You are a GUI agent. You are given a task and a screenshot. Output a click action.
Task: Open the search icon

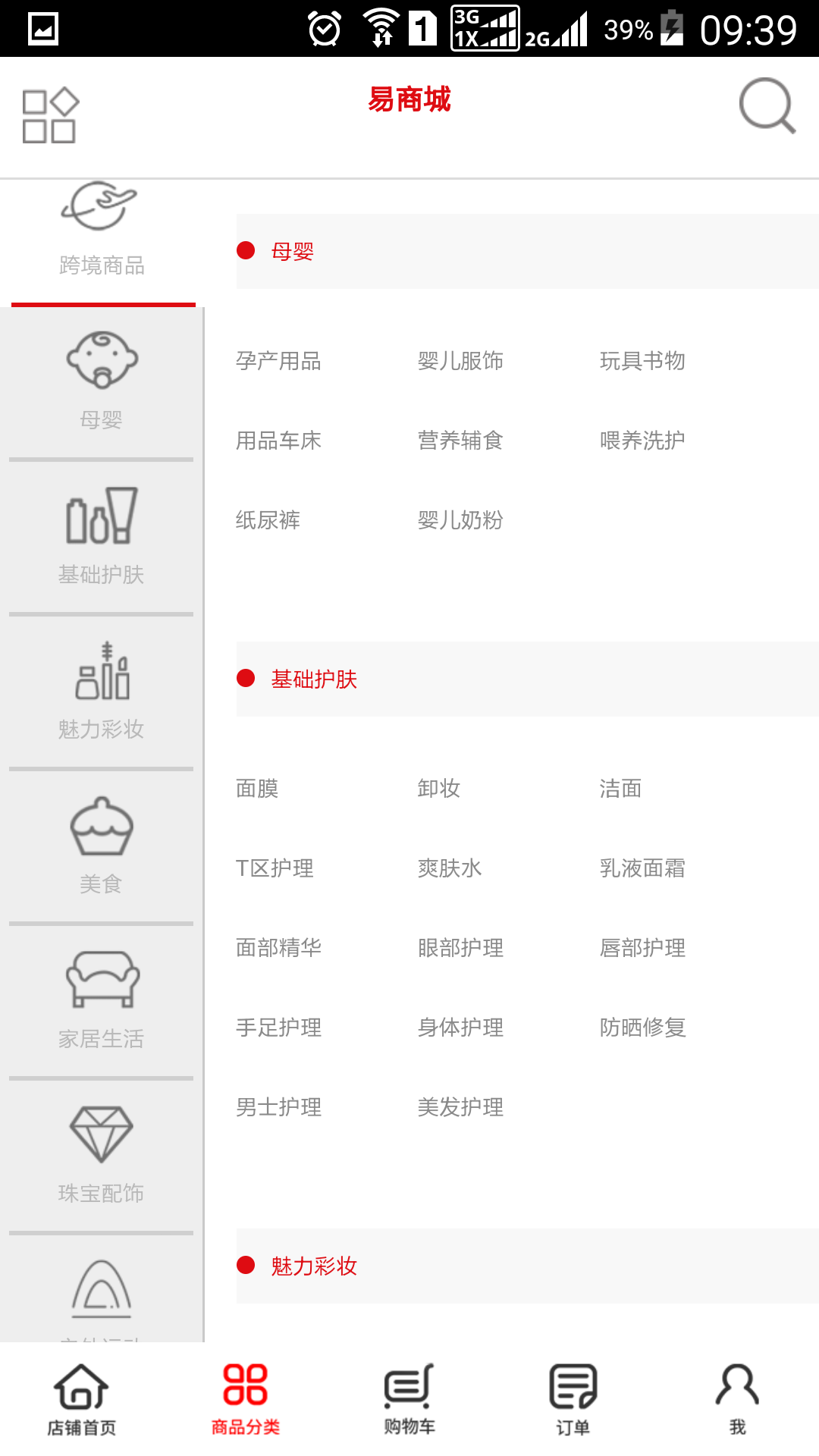coord(765,106)
